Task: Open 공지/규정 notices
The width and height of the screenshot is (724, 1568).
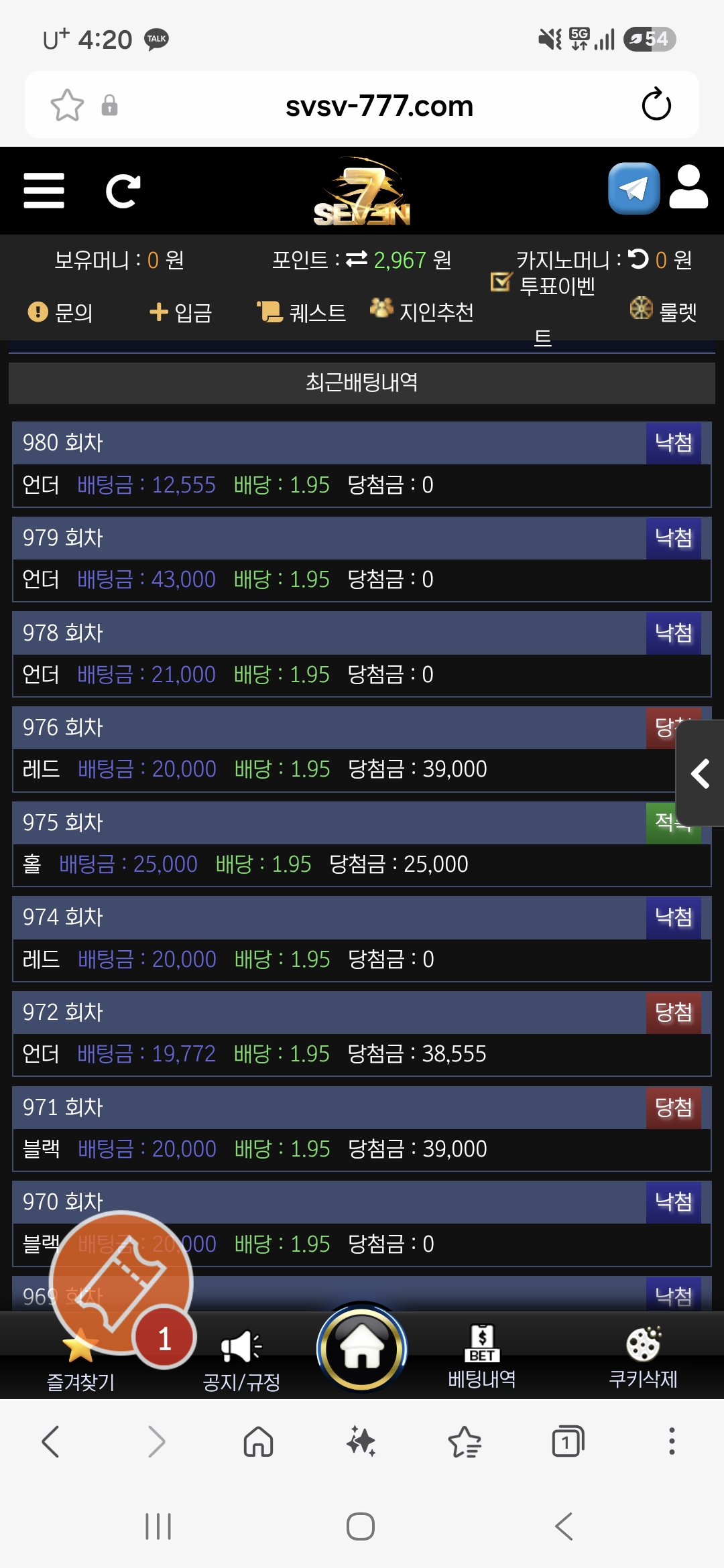Action: pos(241,1360)
